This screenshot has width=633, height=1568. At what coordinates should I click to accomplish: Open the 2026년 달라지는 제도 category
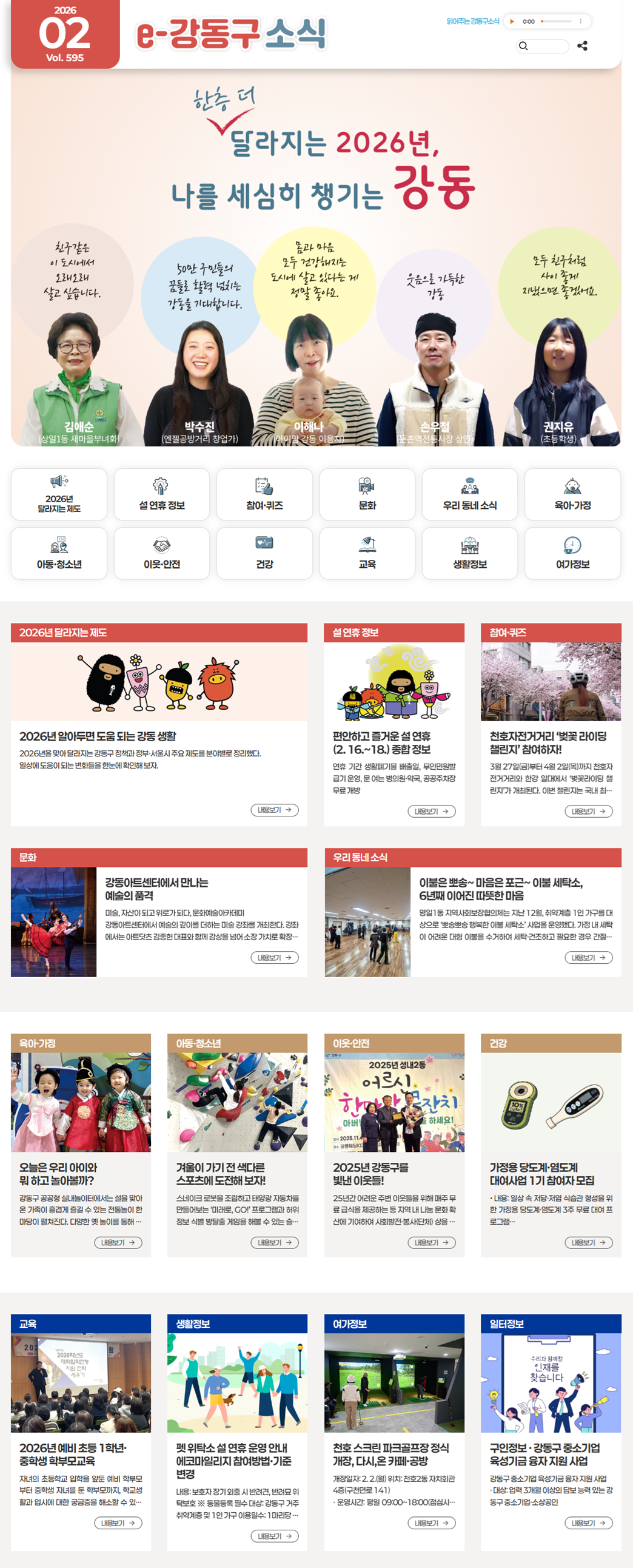click(x=59, y=494)
